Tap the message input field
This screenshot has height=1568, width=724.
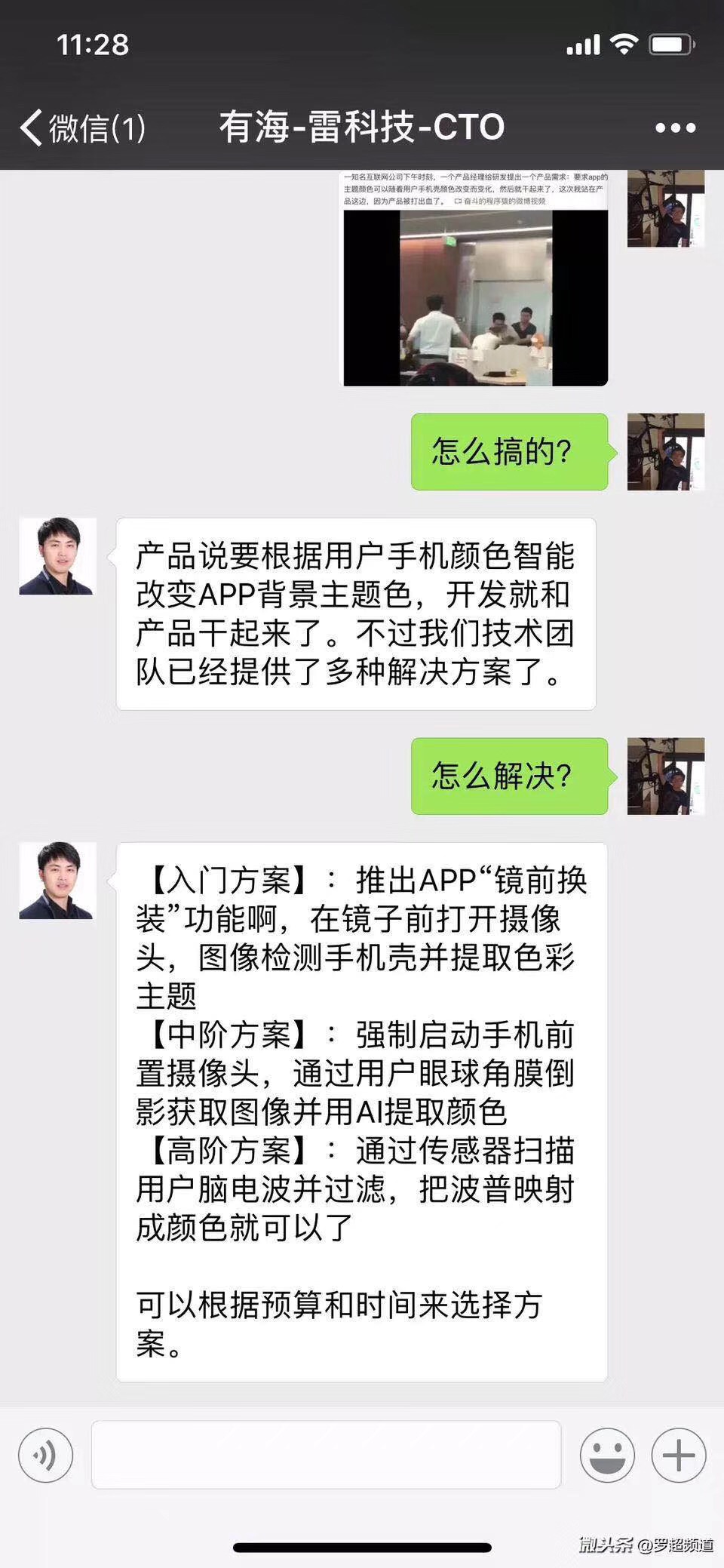(x=326, y=1454)
